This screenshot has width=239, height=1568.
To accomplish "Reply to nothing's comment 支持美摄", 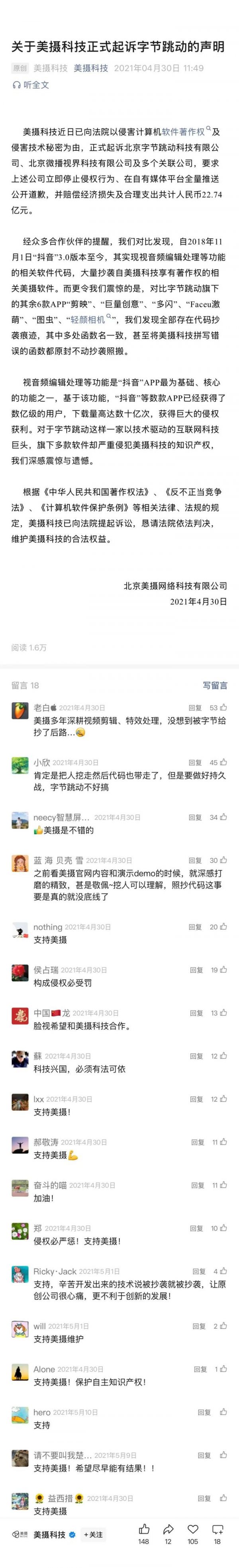I will click(195, 927).
